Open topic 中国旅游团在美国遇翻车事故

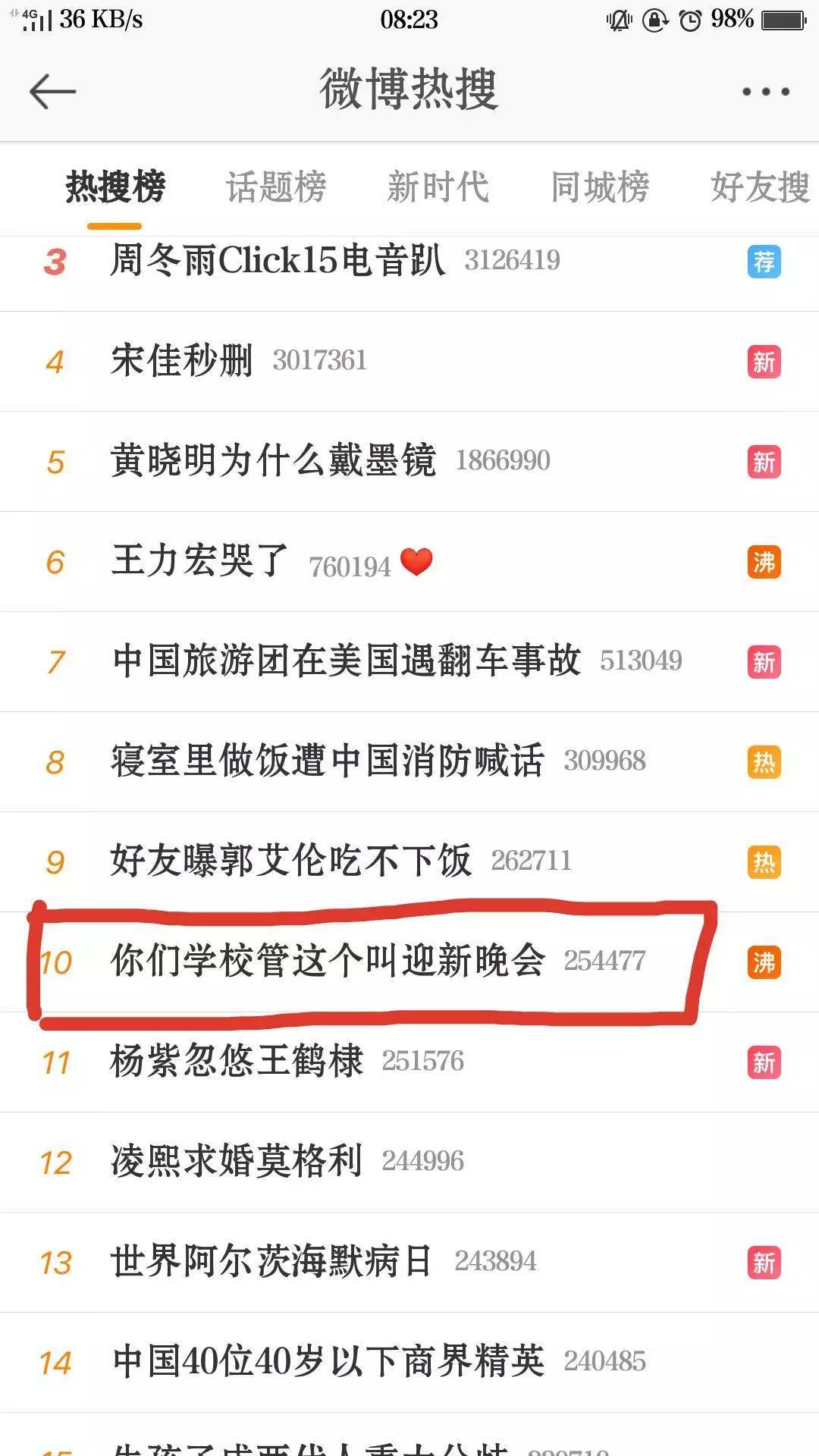click(x=347, y=661)
